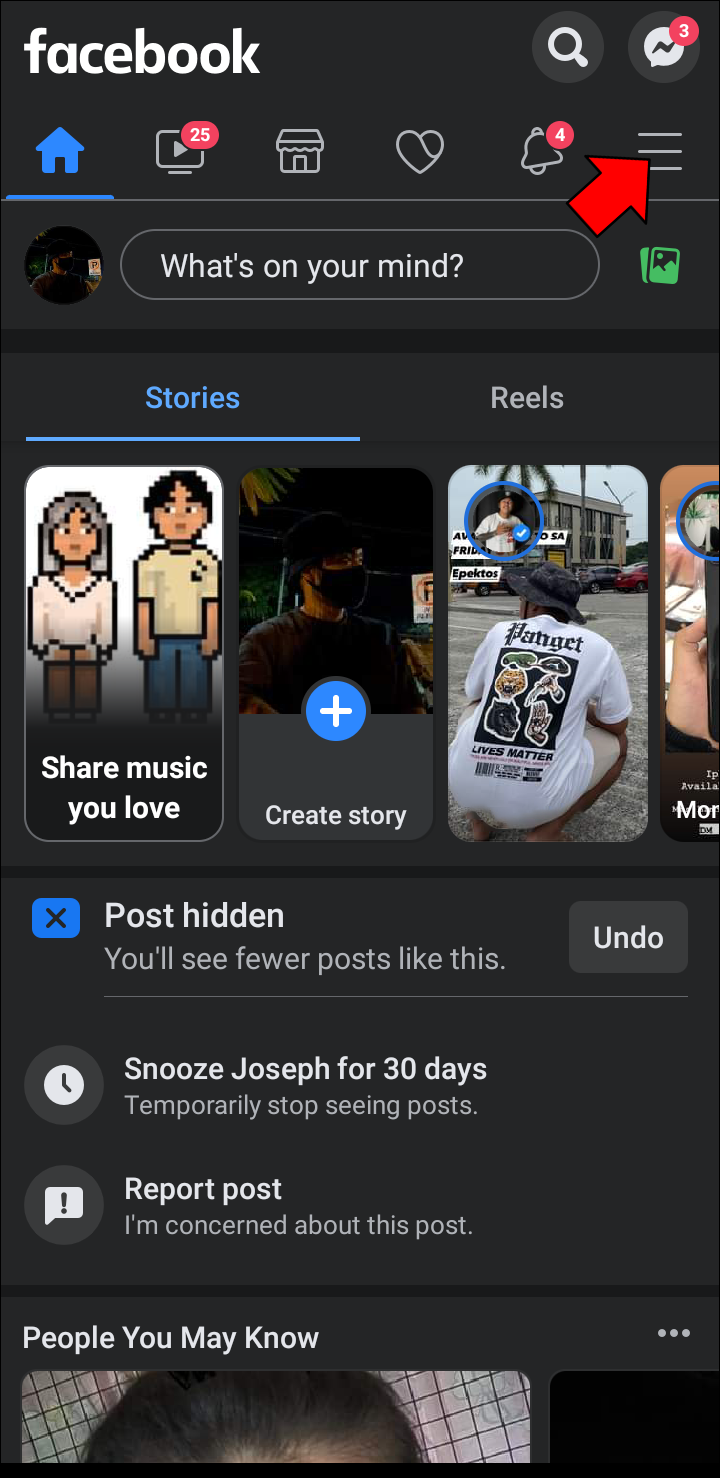
Task: Open the hamburger menu
Action: point(660,152)
